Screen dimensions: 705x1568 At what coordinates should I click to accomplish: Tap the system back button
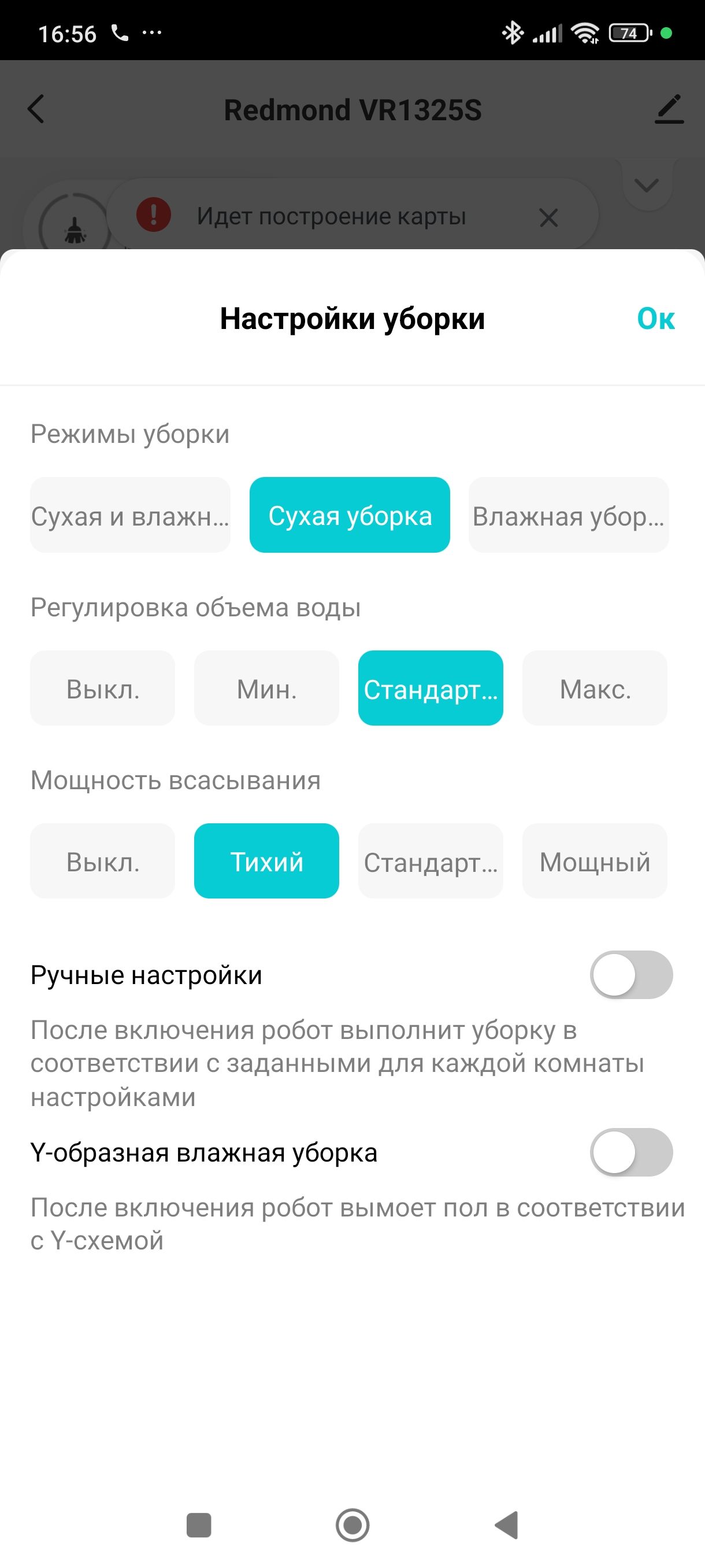point(506,1525)
